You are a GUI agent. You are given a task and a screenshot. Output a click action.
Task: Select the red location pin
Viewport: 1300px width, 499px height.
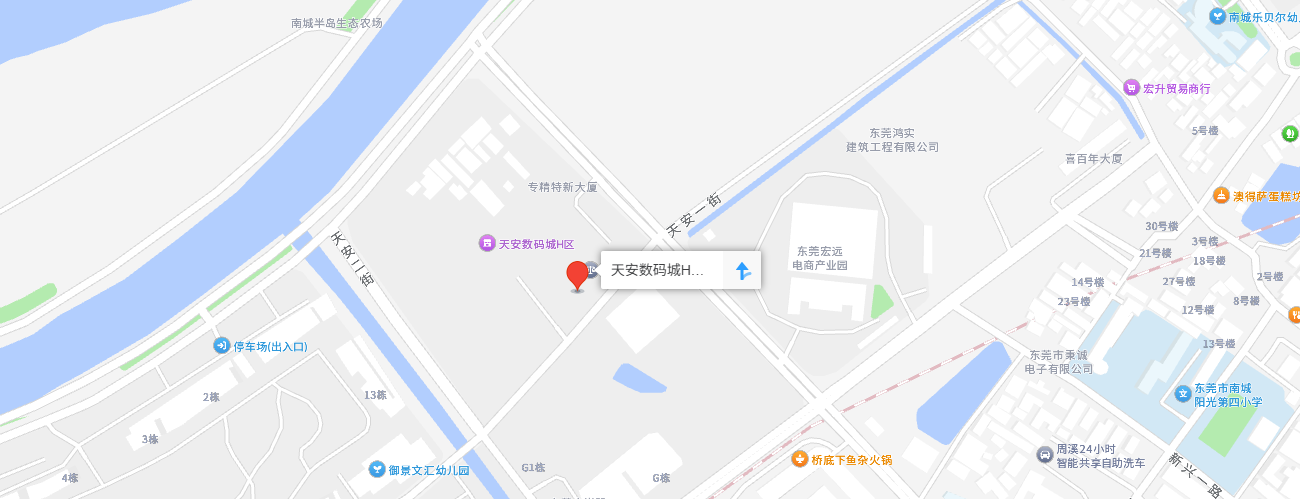click(x=577, y=274)
